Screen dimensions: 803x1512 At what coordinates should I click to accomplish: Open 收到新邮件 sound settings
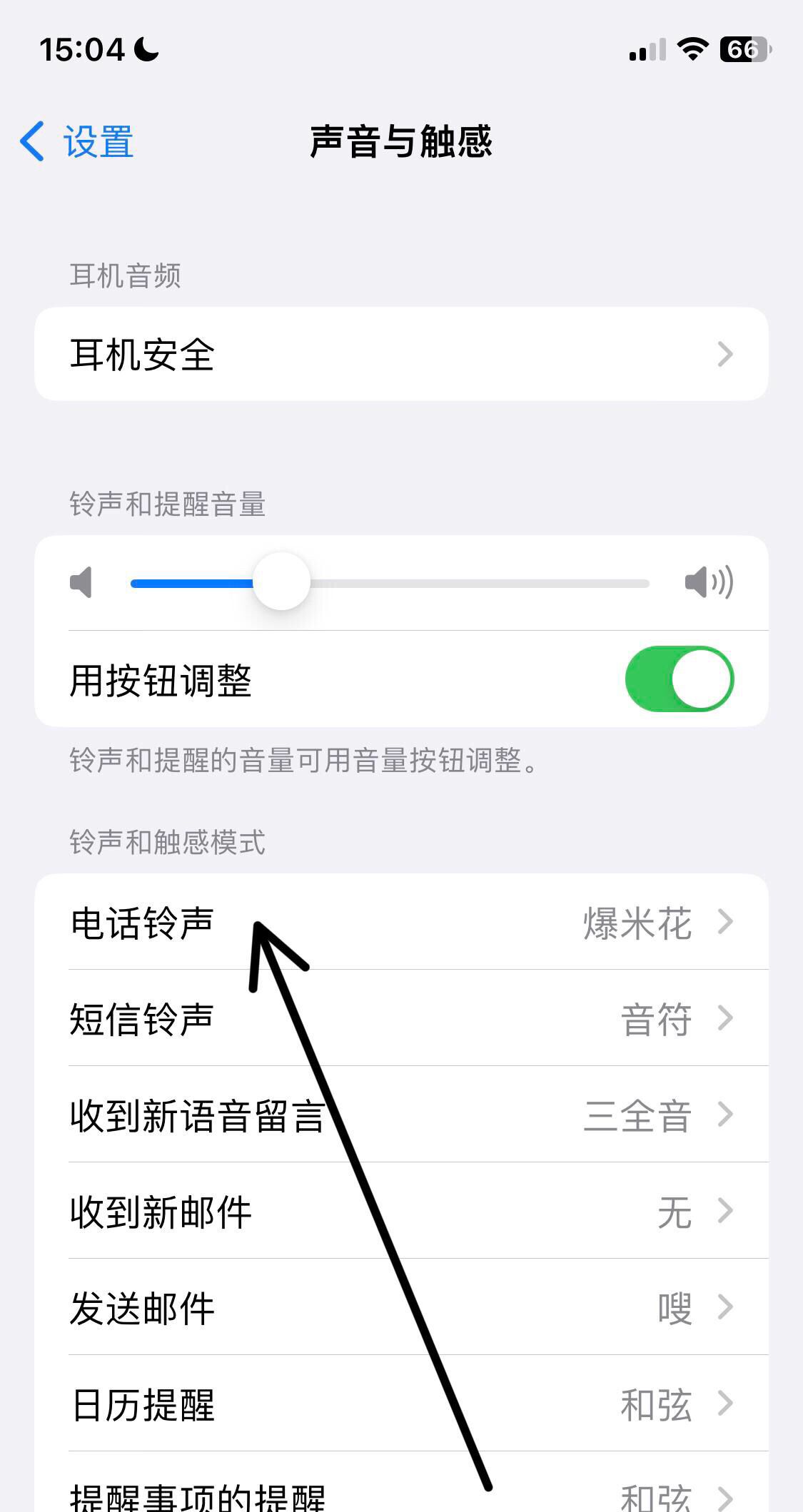(x=401, y=1211)
